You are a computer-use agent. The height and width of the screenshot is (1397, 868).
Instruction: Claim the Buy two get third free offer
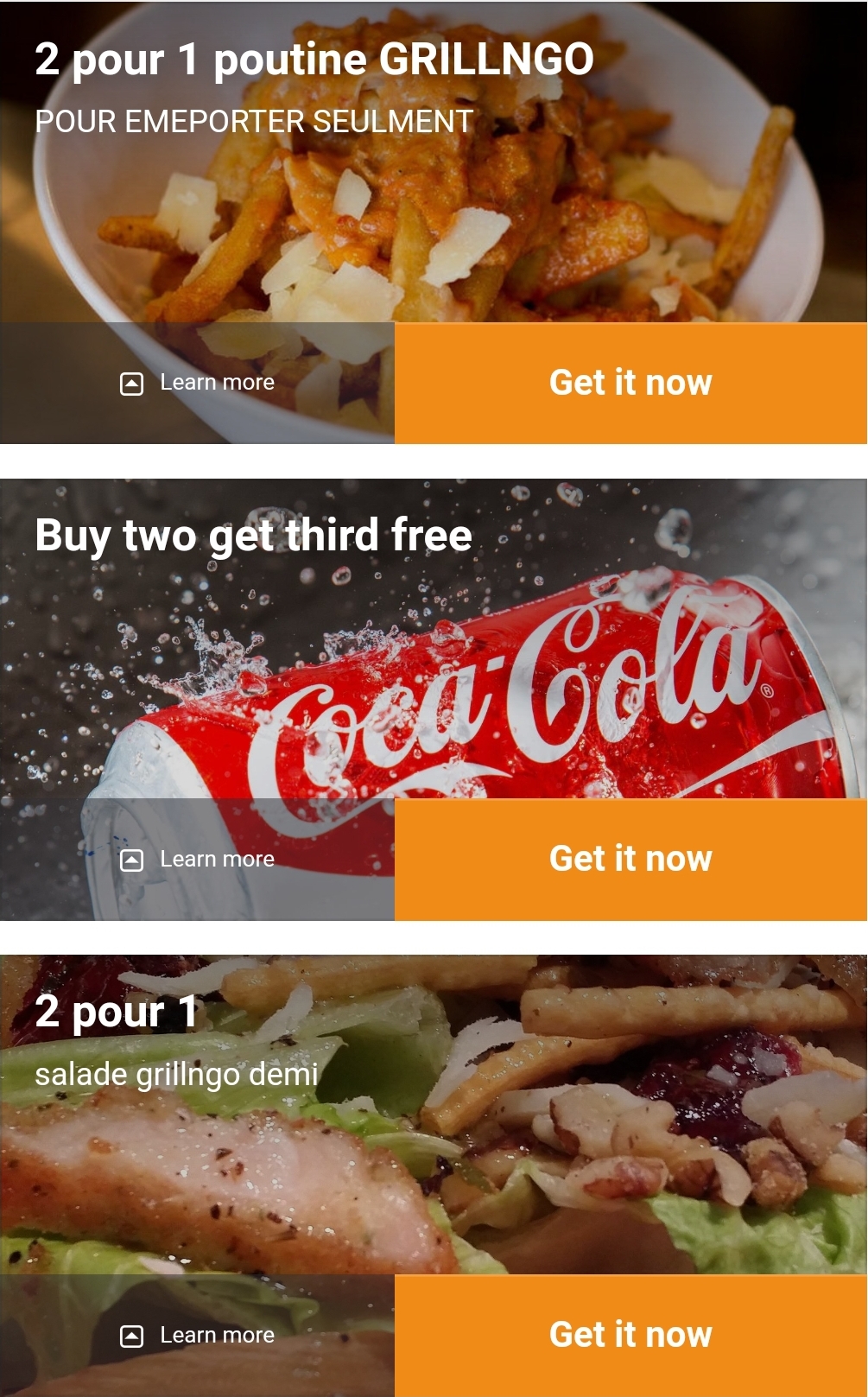pos(630,859)
